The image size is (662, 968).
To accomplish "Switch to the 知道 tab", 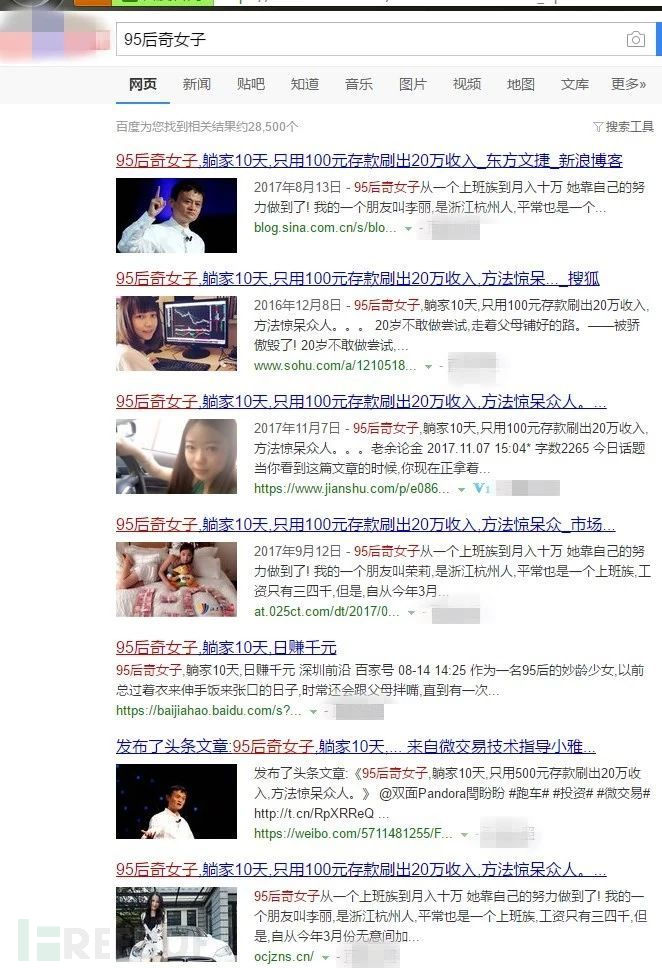I will (304, 84).
